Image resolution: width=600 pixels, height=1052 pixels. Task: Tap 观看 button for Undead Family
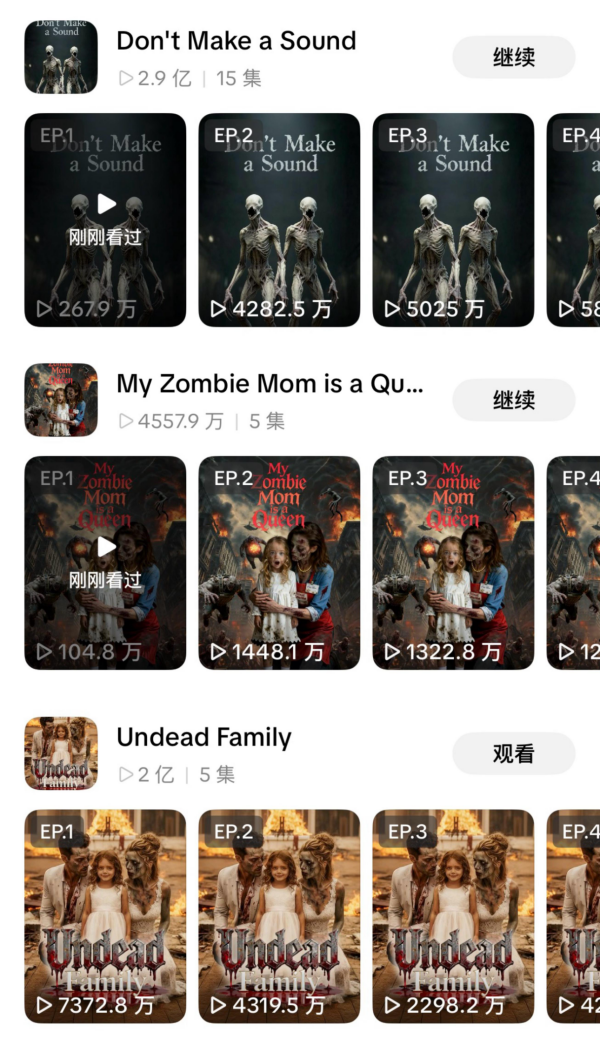click(x=514, y=754)
